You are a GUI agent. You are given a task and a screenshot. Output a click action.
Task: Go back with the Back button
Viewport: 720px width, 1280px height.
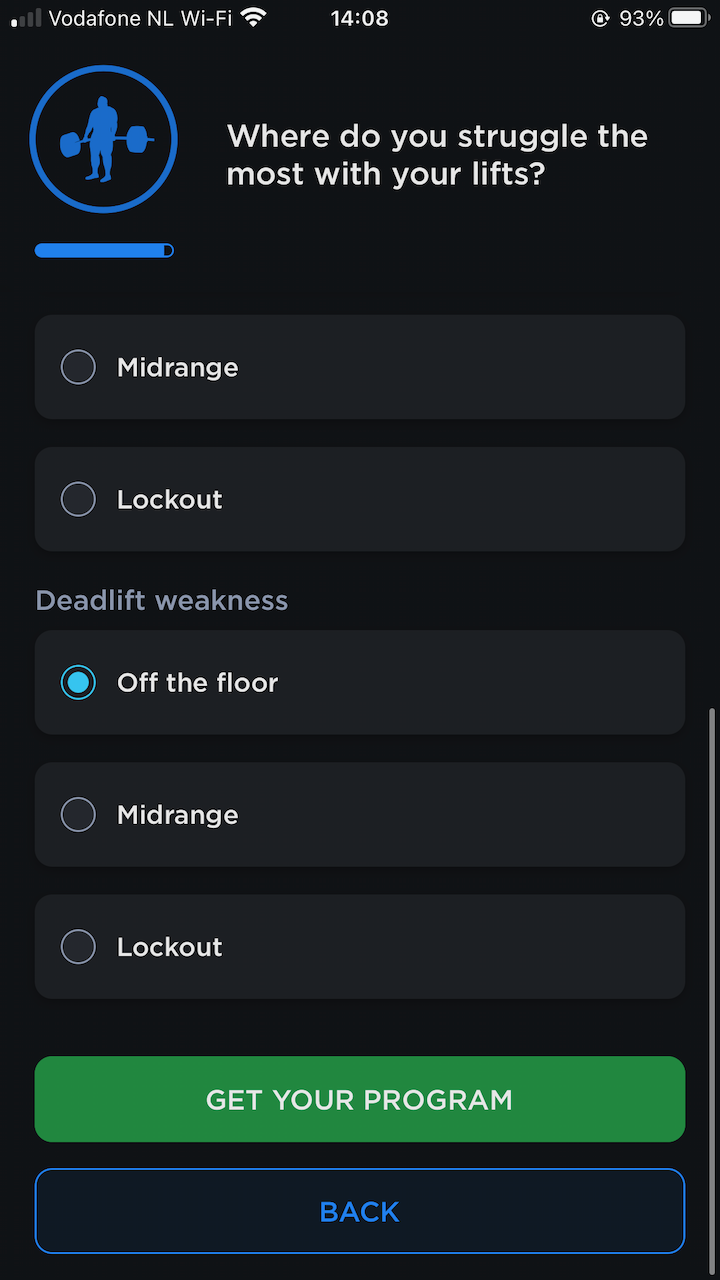[x=360, y=1211]
